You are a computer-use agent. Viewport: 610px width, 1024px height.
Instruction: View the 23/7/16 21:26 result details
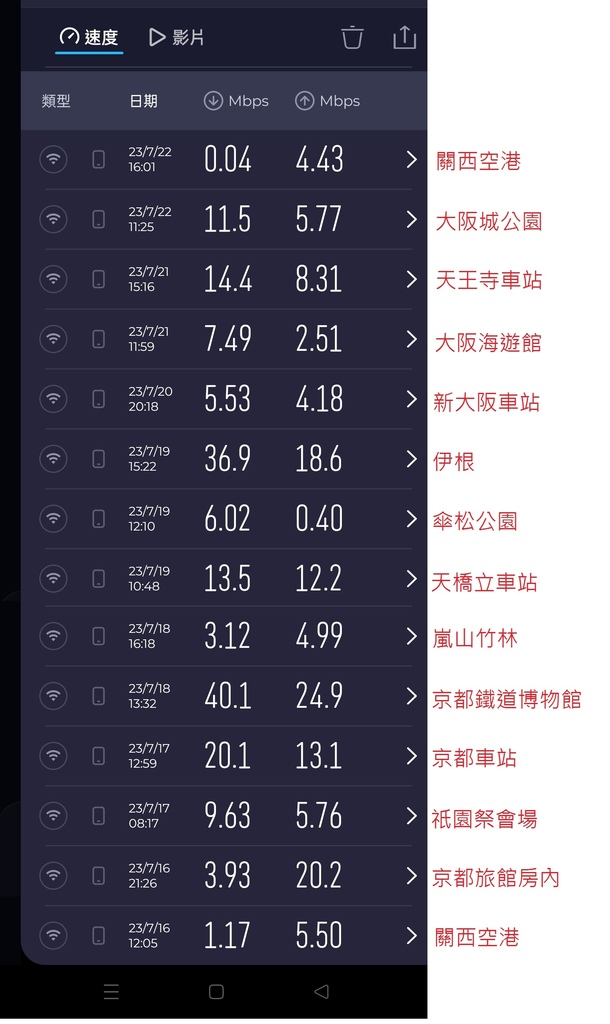225,876
